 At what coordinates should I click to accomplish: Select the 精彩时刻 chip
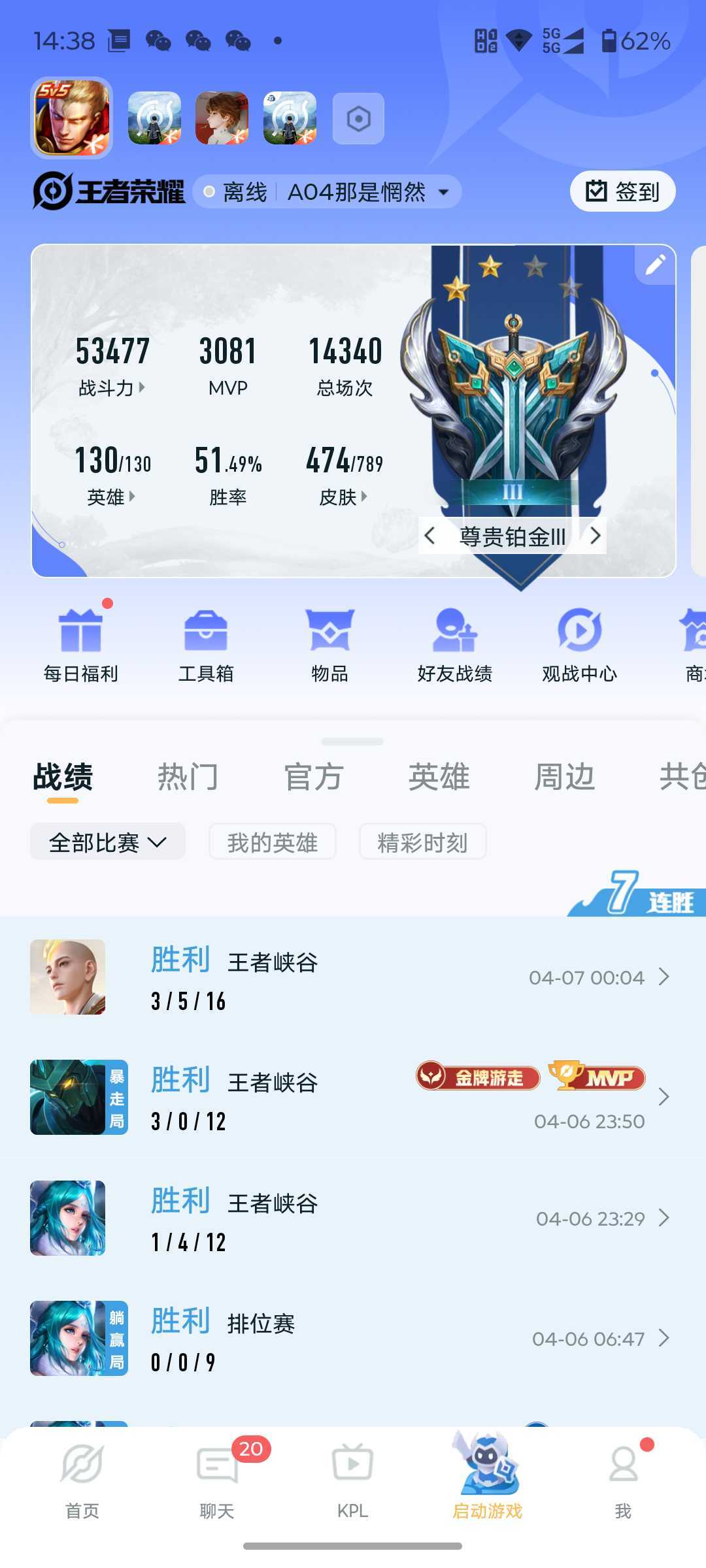tap(422, 842)
